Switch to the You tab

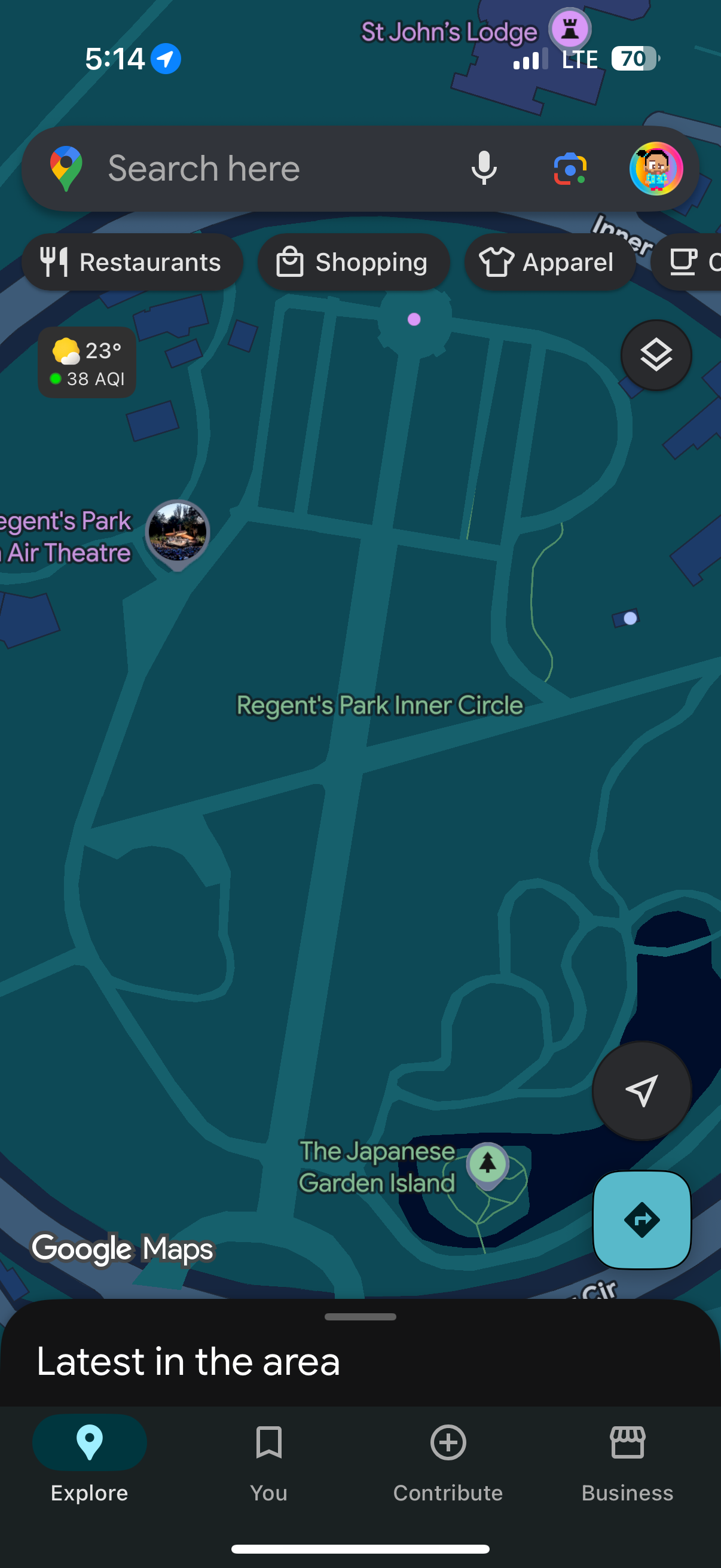[268, 1457]
